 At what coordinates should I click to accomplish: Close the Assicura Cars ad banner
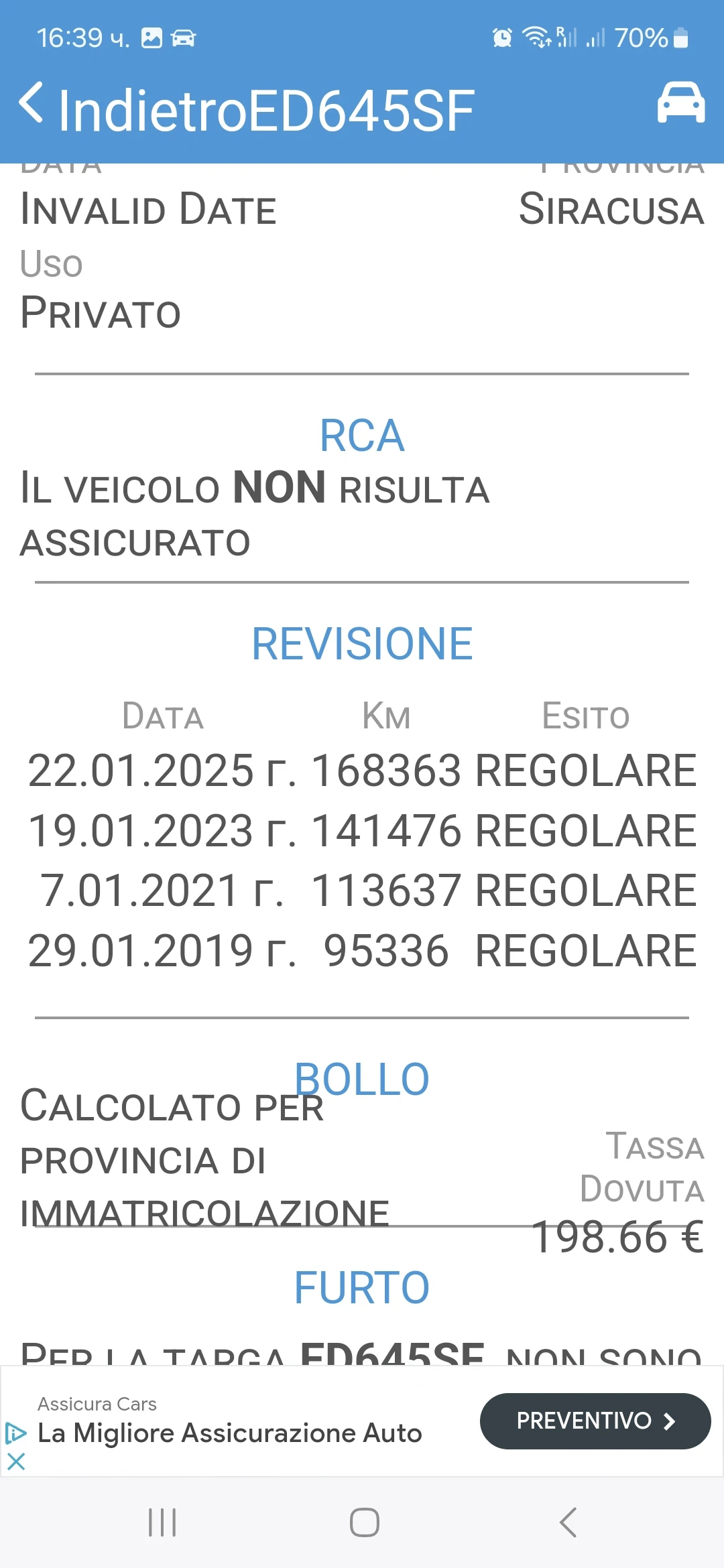click(x=16, y=1461)
